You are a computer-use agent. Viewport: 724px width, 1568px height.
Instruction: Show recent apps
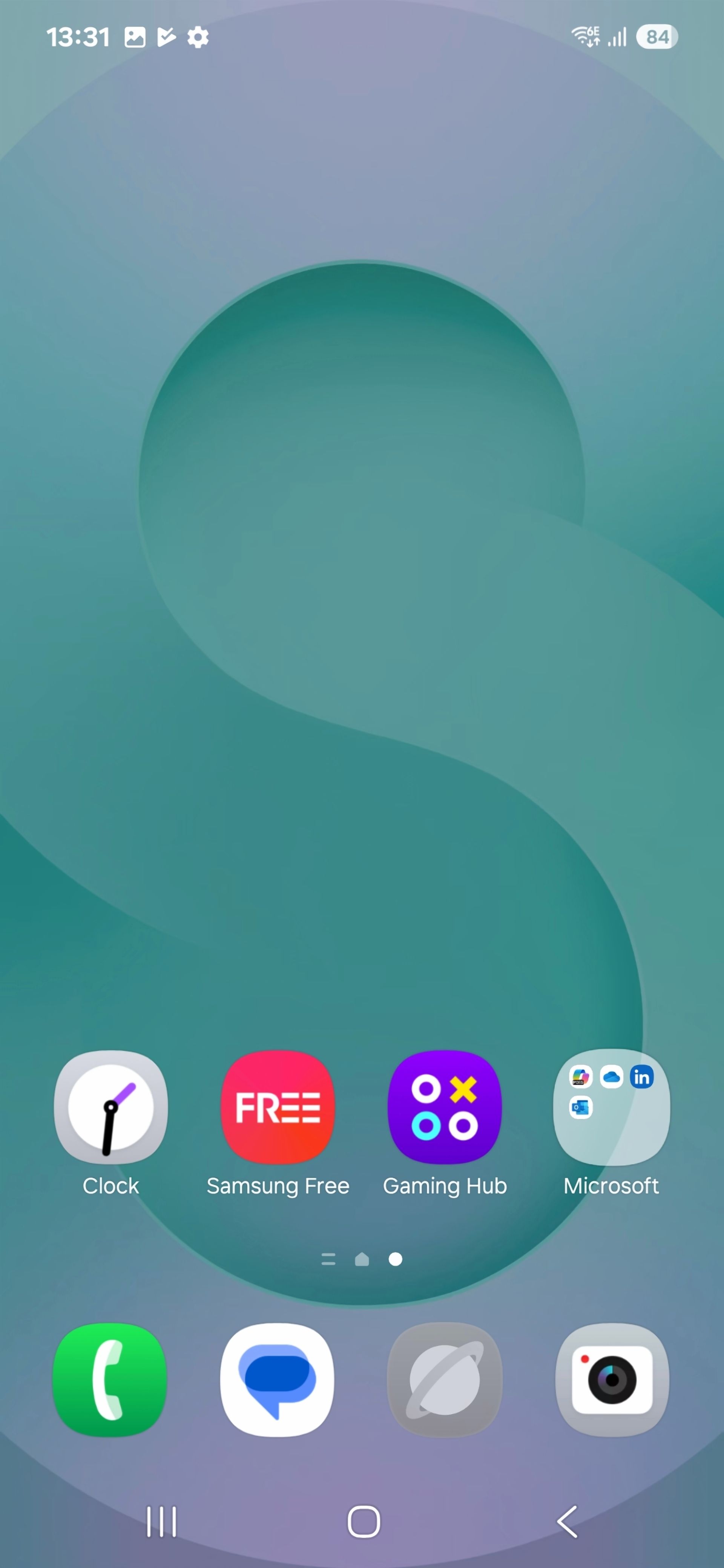(162, 1521)
